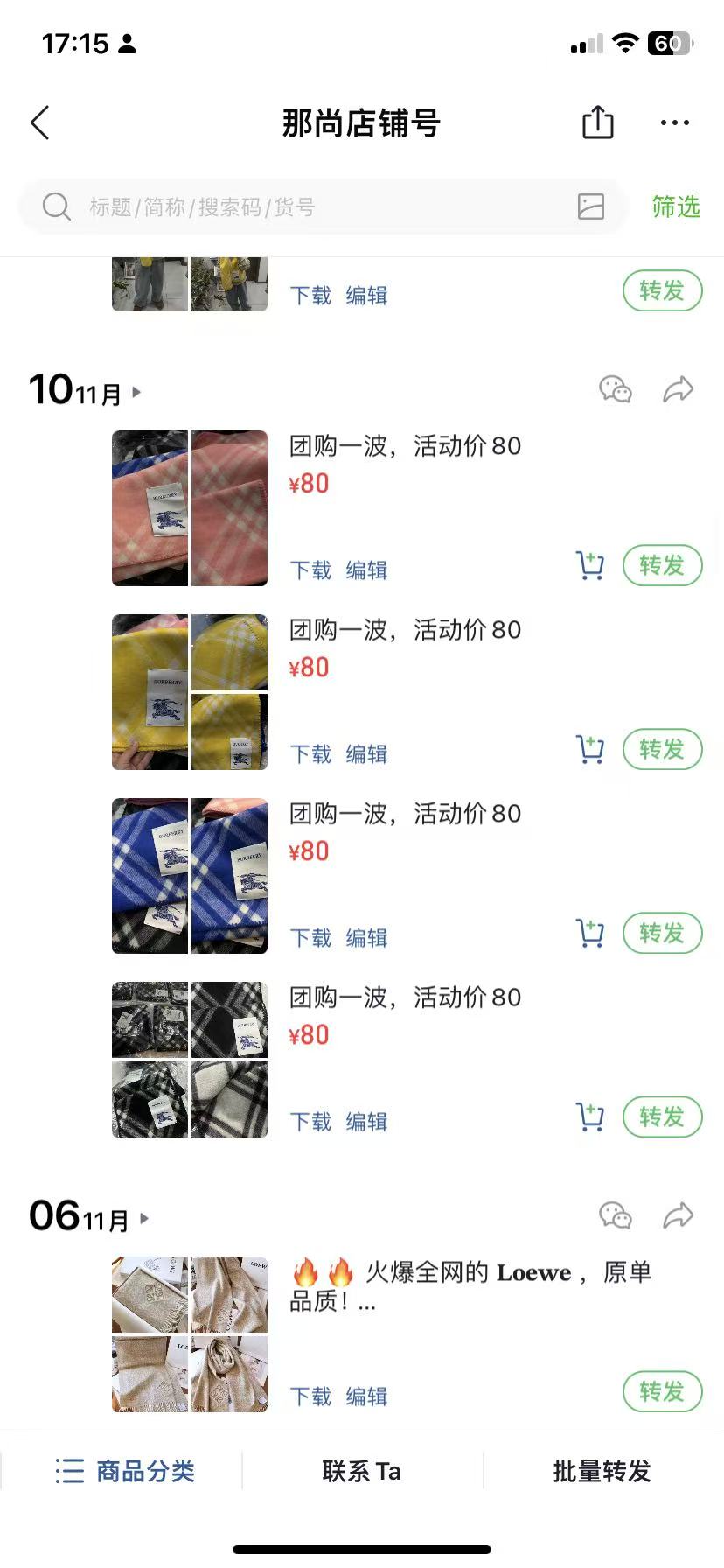Add the pink scarf item to cart

[x=590, y=566]
